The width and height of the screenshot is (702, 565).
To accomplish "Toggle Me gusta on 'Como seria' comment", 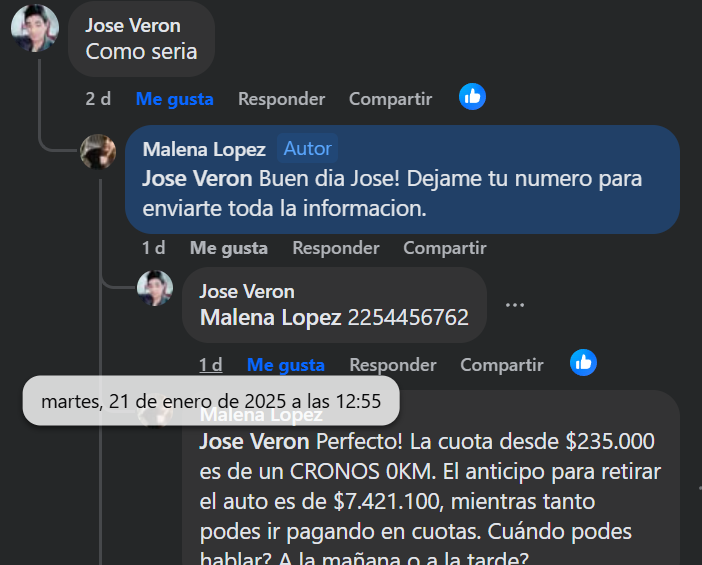I will click(174, 99).
